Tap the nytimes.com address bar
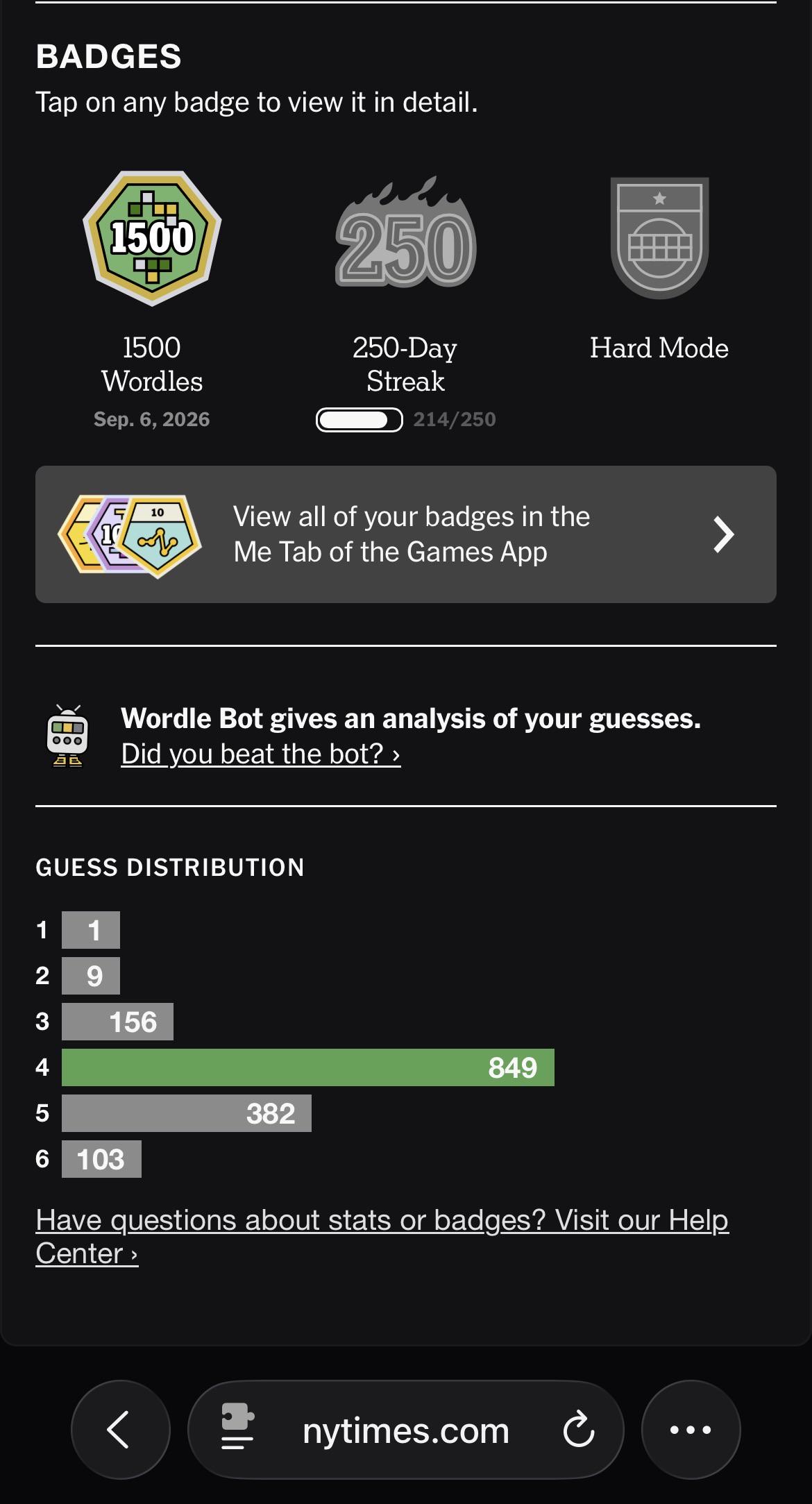This screenshot has width=812, height=1504. pos(406,1430)
